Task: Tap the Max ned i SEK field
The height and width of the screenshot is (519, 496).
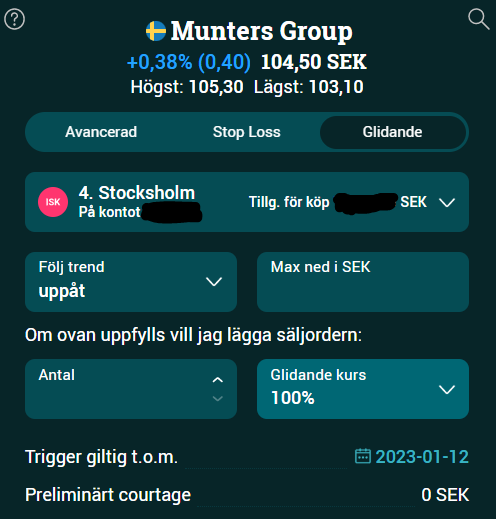Action: [x=363, y=282]
